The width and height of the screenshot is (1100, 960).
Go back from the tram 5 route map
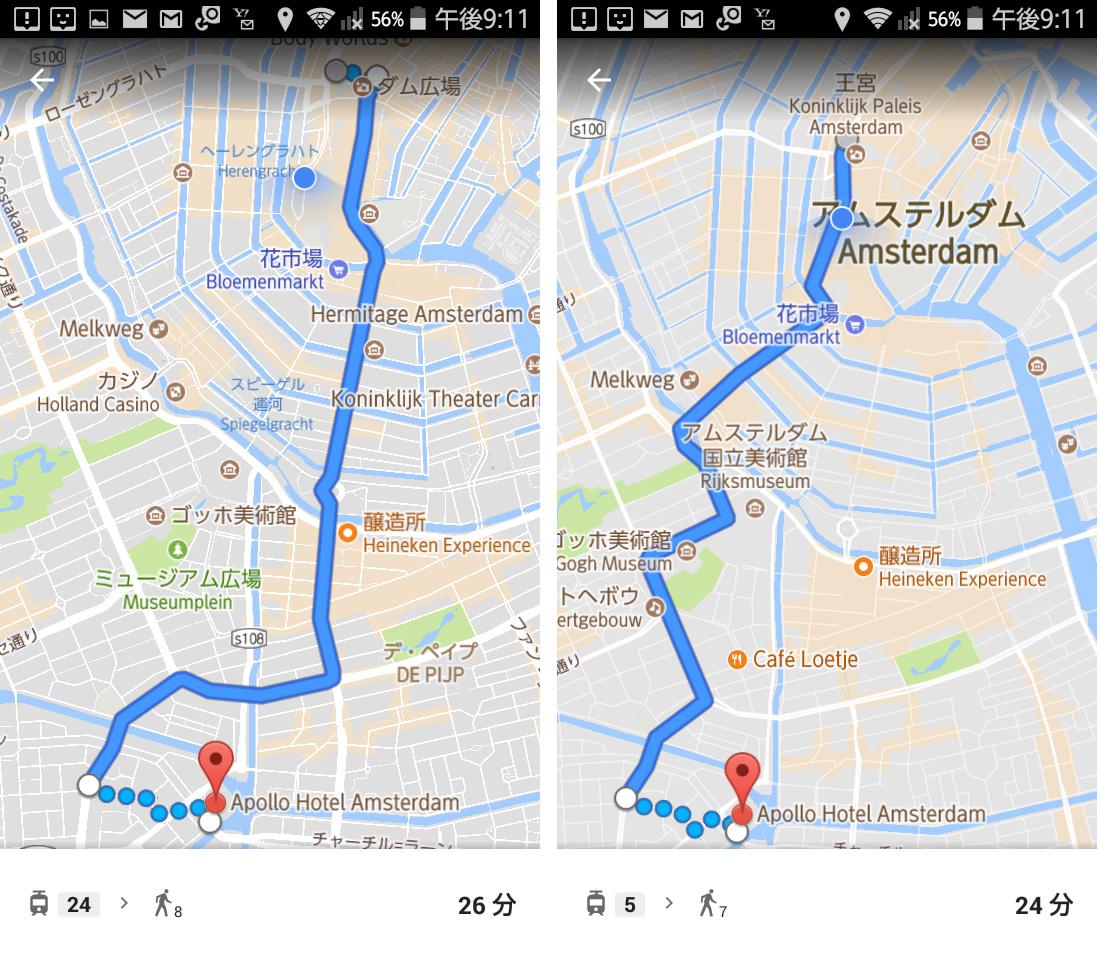coord(598,81)
